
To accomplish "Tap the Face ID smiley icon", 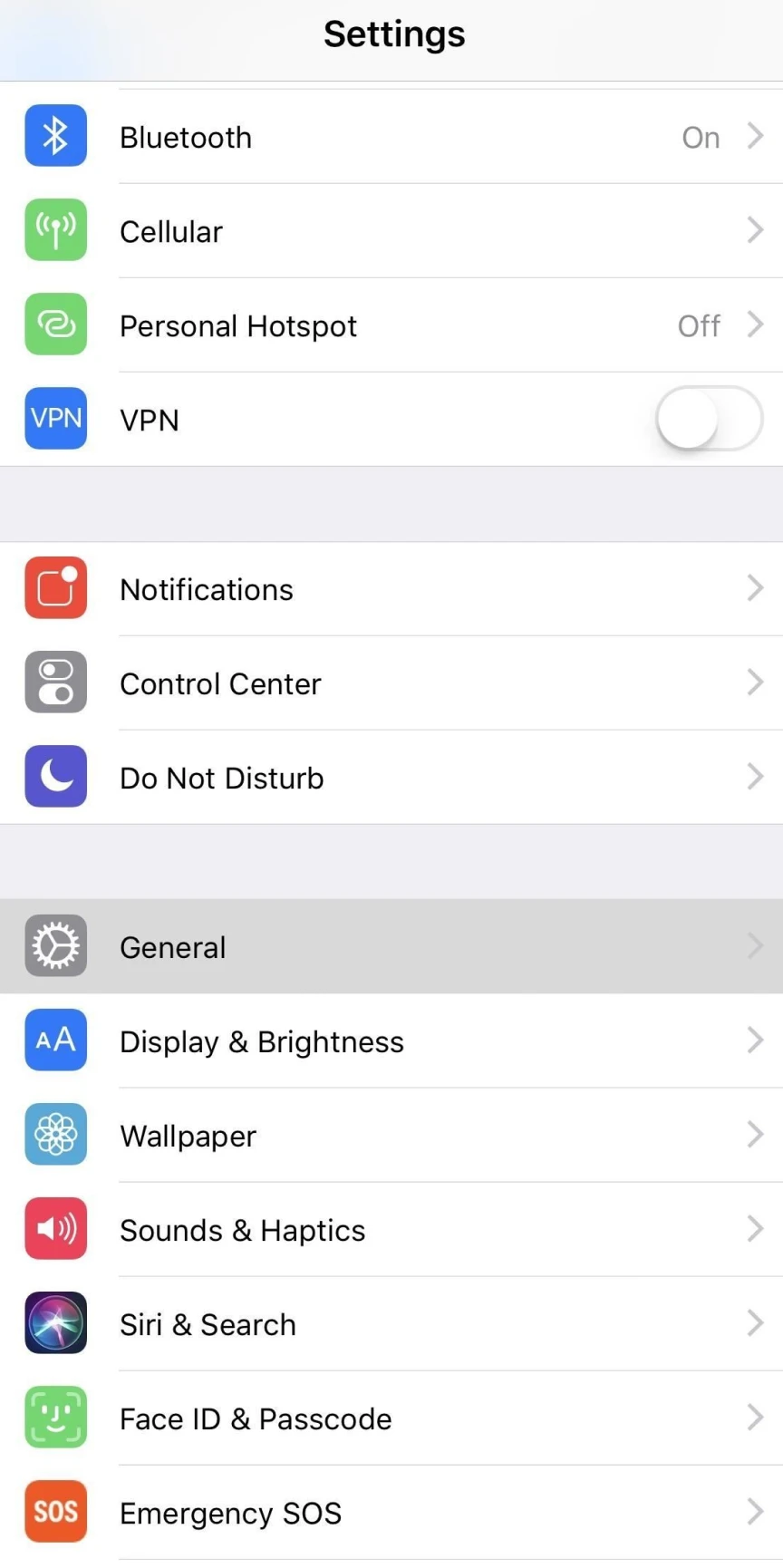I will [x=55, y=1418].
